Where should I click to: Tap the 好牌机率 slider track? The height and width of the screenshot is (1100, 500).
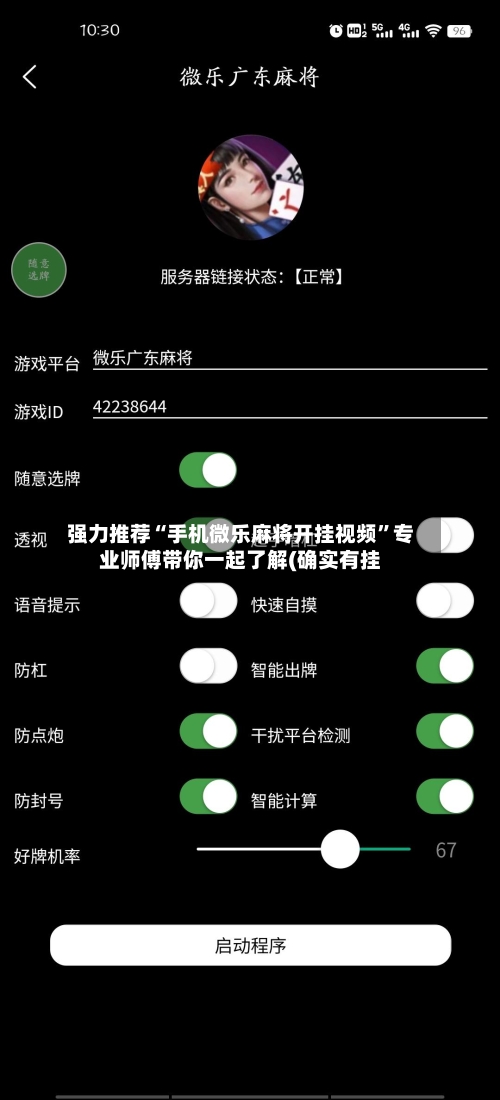[304, 849]
